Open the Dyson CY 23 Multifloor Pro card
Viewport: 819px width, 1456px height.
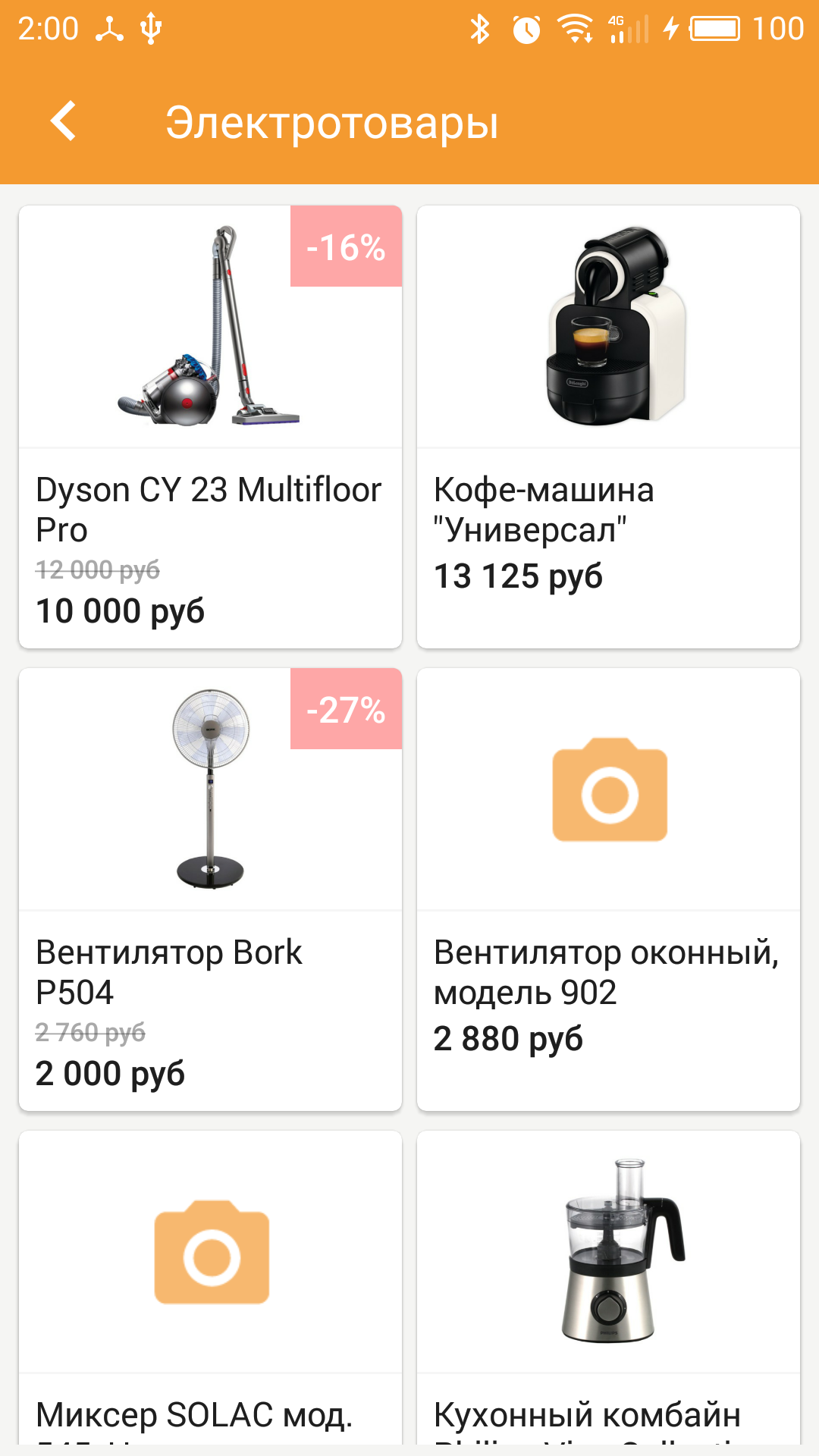tap(210, 426)
